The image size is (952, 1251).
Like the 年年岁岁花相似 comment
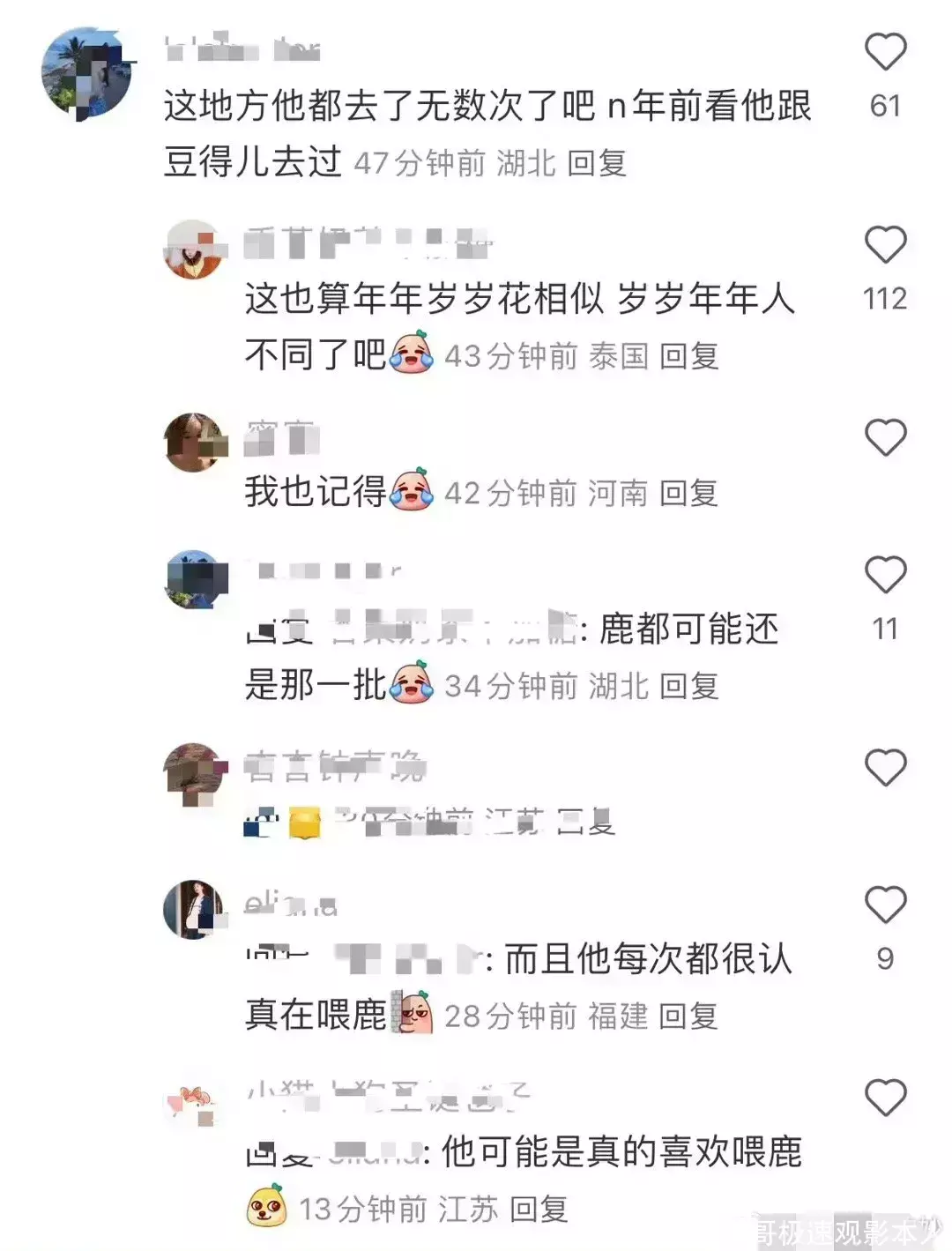[885, 245]
